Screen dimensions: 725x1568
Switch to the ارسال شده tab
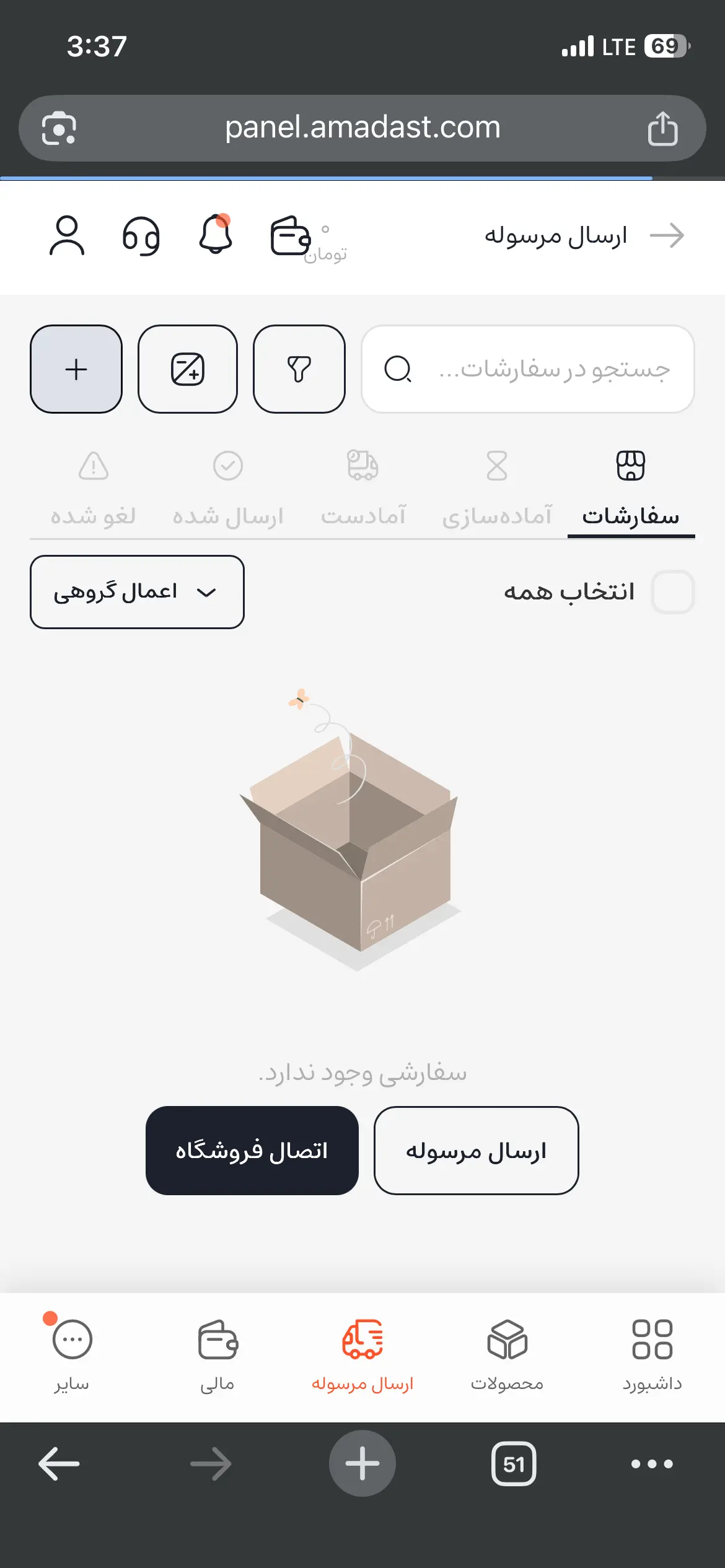click(x=227, y=489)
